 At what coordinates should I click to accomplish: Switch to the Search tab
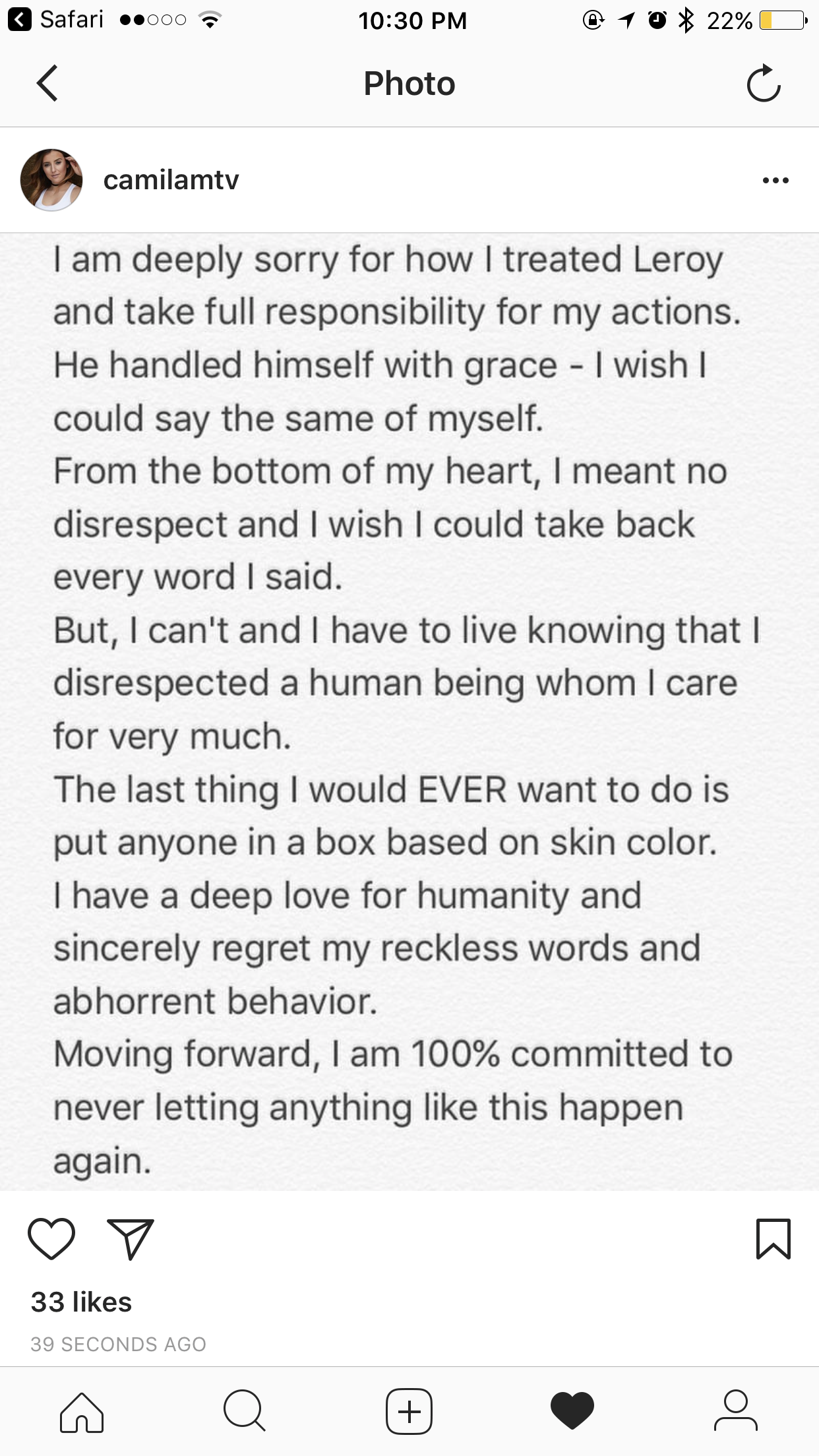[x=245, y=1412]
